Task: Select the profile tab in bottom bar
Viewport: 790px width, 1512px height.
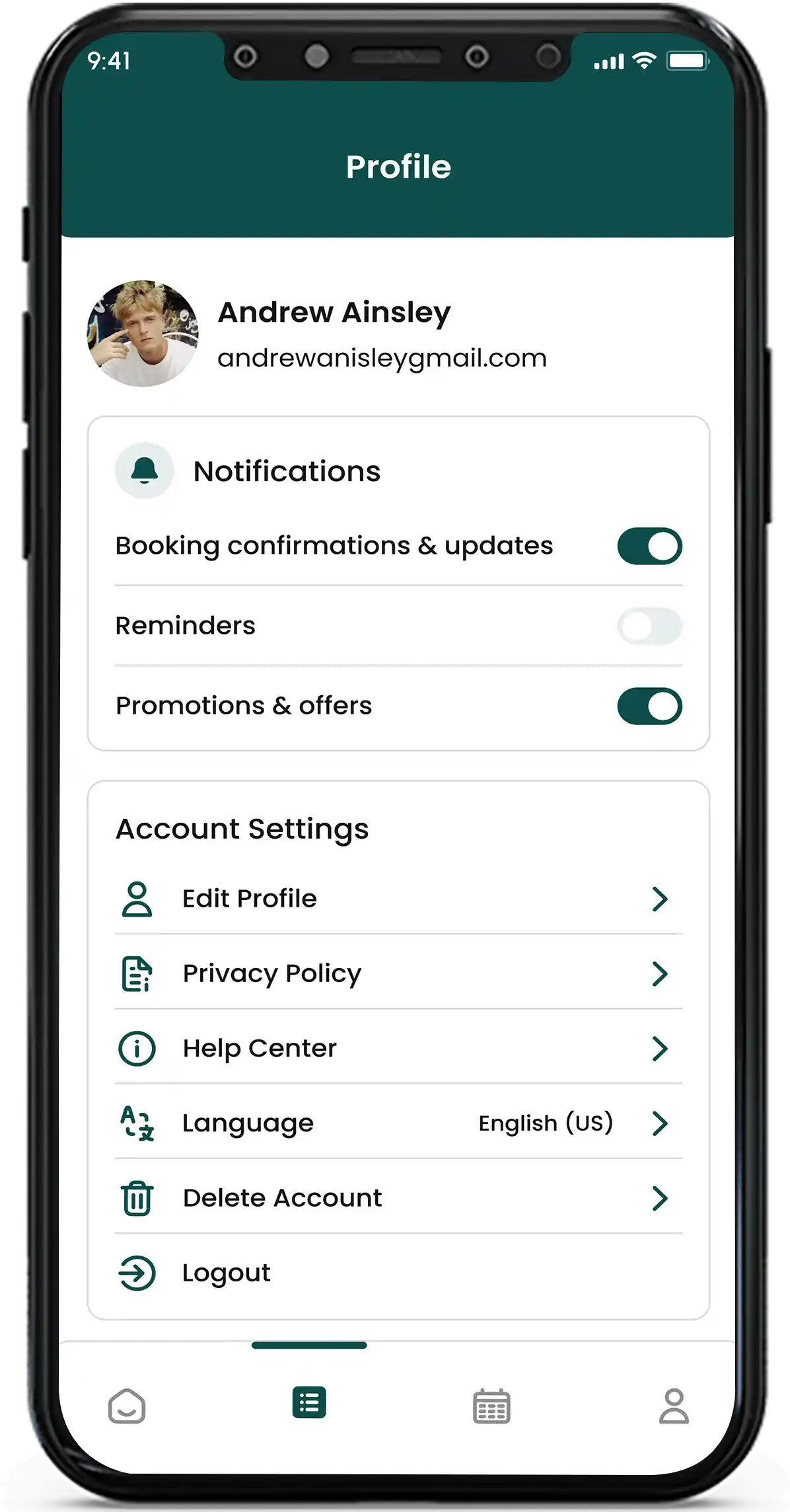Action: click(x=674, y=1406)
